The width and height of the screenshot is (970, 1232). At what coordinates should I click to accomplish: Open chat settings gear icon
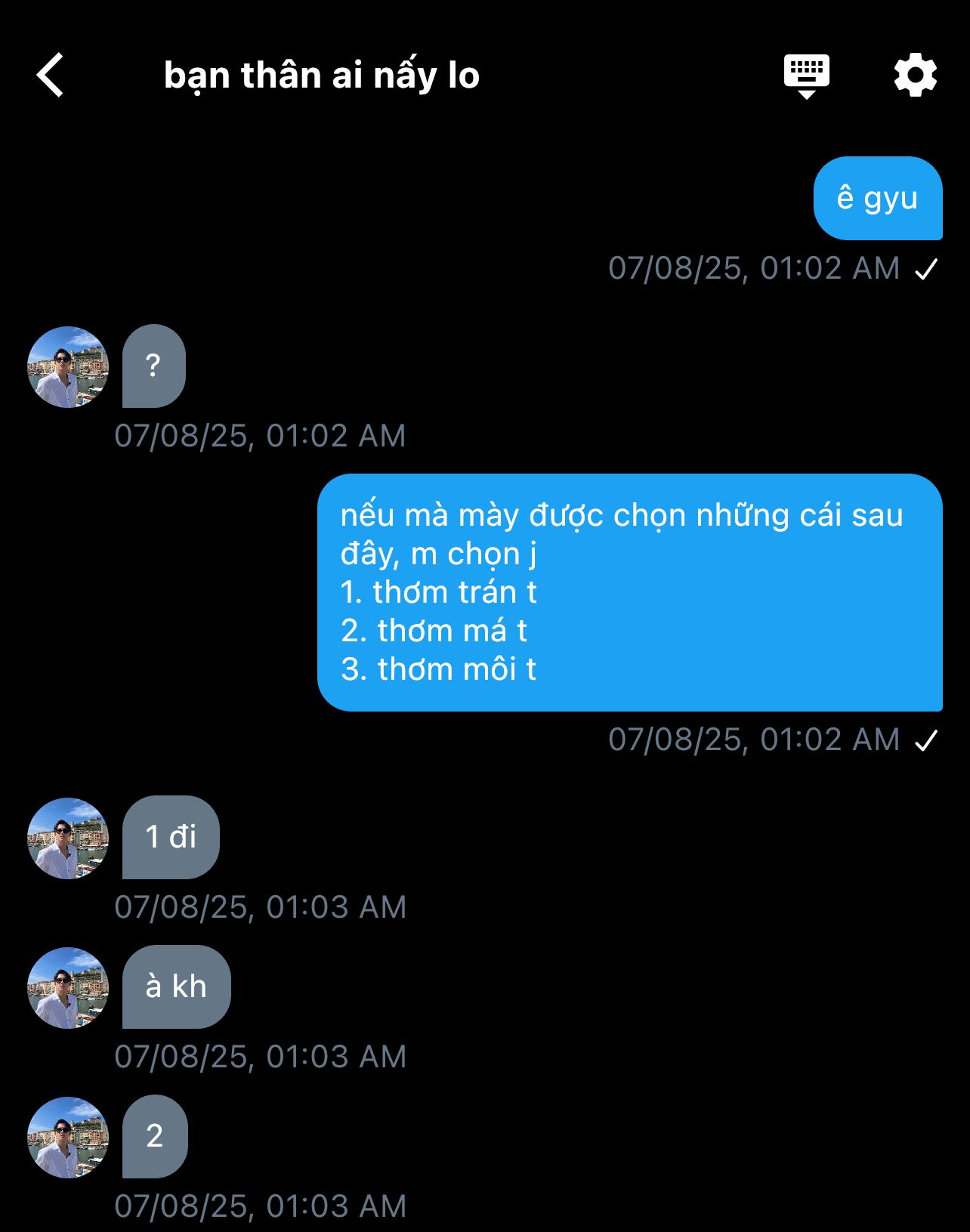[x=915, y=75]
